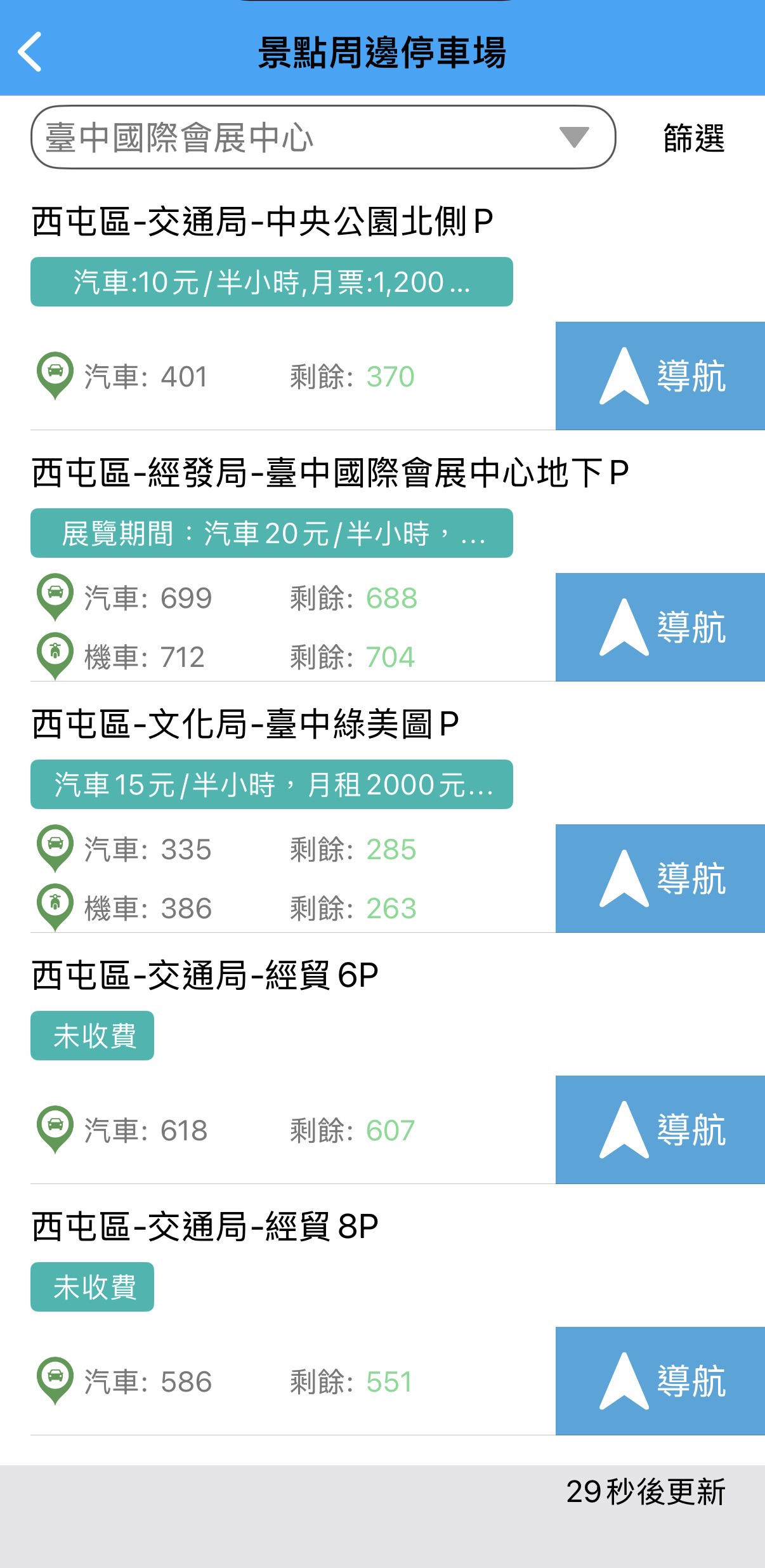
Task: Launch navigation to 經貿 8P parking
Action: coord(660,1381)
